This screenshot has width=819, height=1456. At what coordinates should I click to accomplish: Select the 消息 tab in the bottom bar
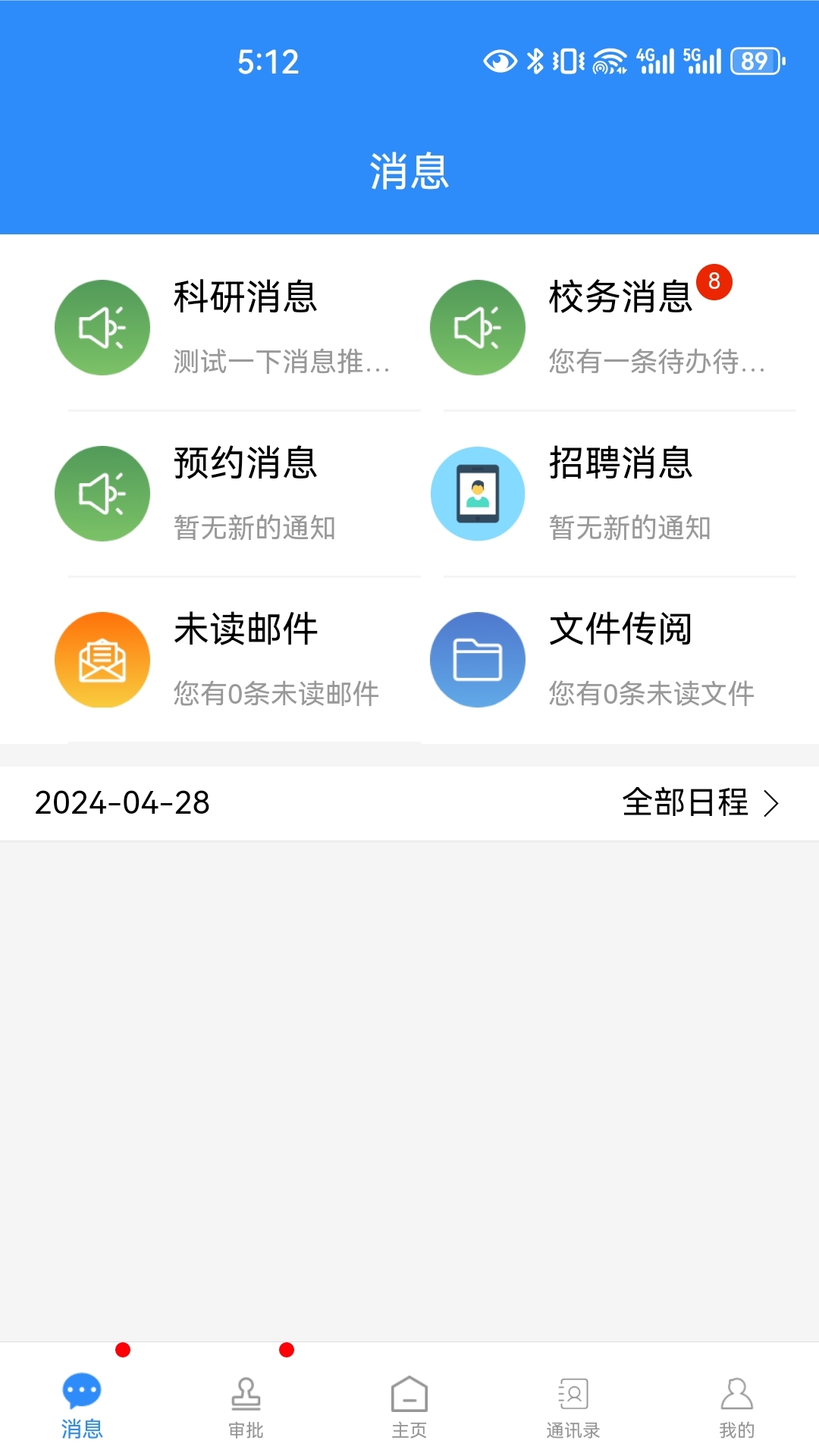point(82,1405)
